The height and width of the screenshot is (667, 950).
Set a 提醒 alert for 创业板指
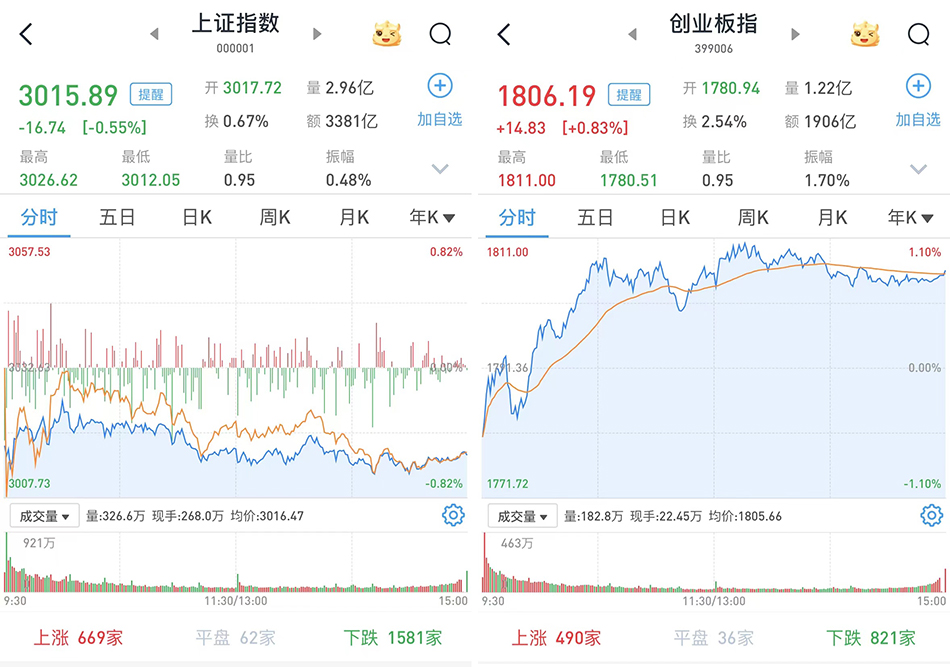tap(629, 95)
